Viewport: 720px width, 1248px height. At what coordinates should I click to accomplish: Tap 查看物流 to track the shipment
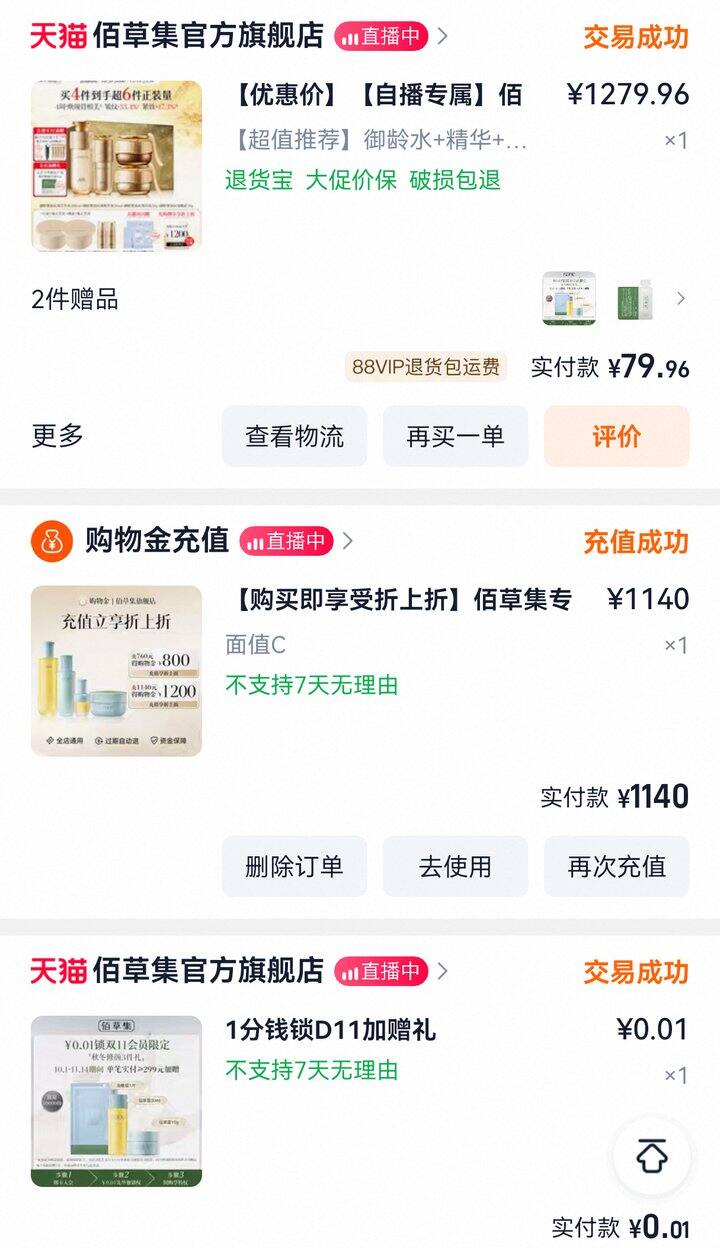(294, 436)
